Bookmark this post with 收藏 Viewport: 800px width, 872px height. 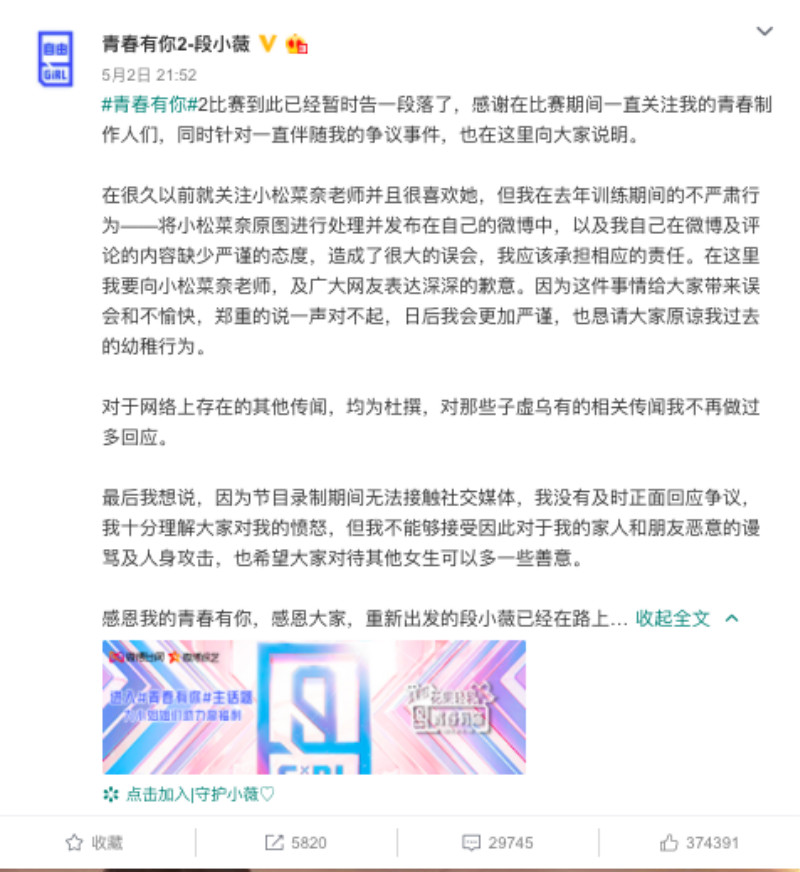(94, 843)
